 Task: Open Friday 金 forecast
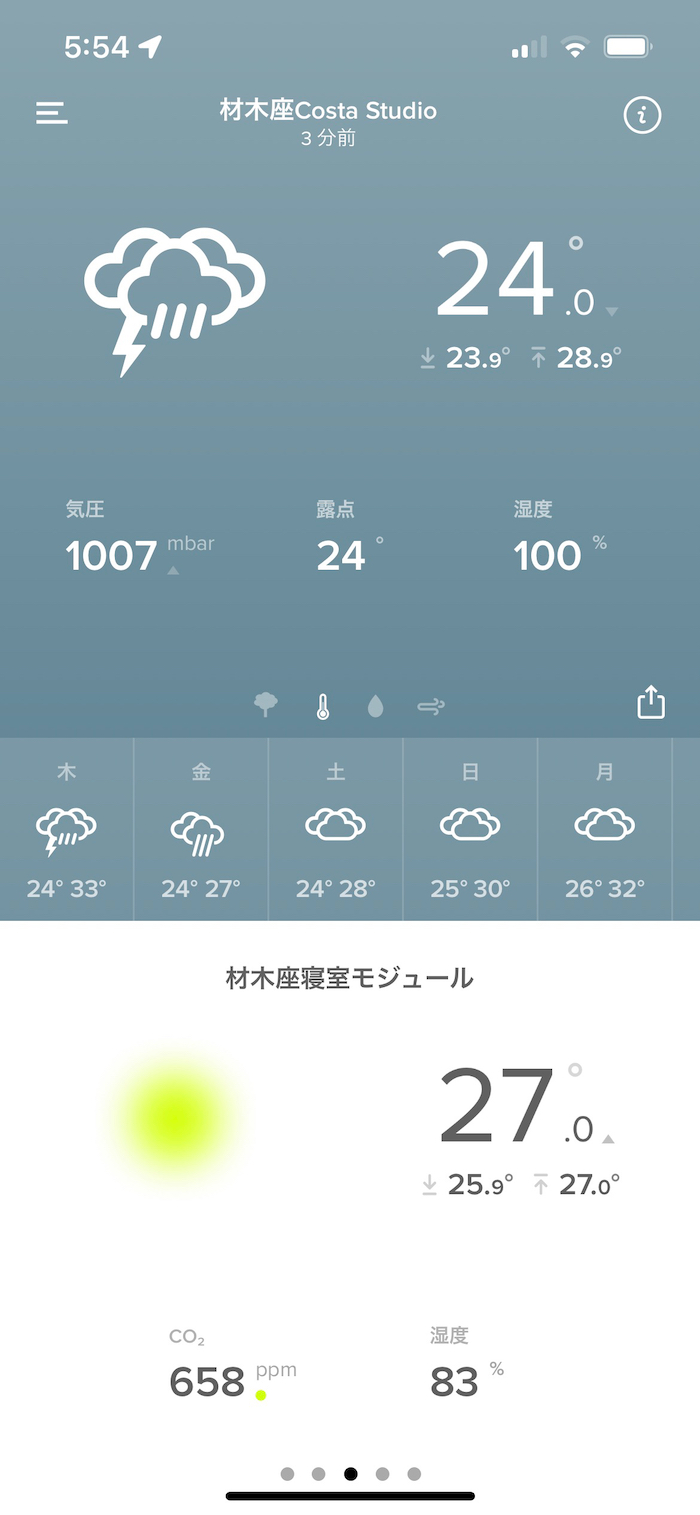[x=201, y=829]
